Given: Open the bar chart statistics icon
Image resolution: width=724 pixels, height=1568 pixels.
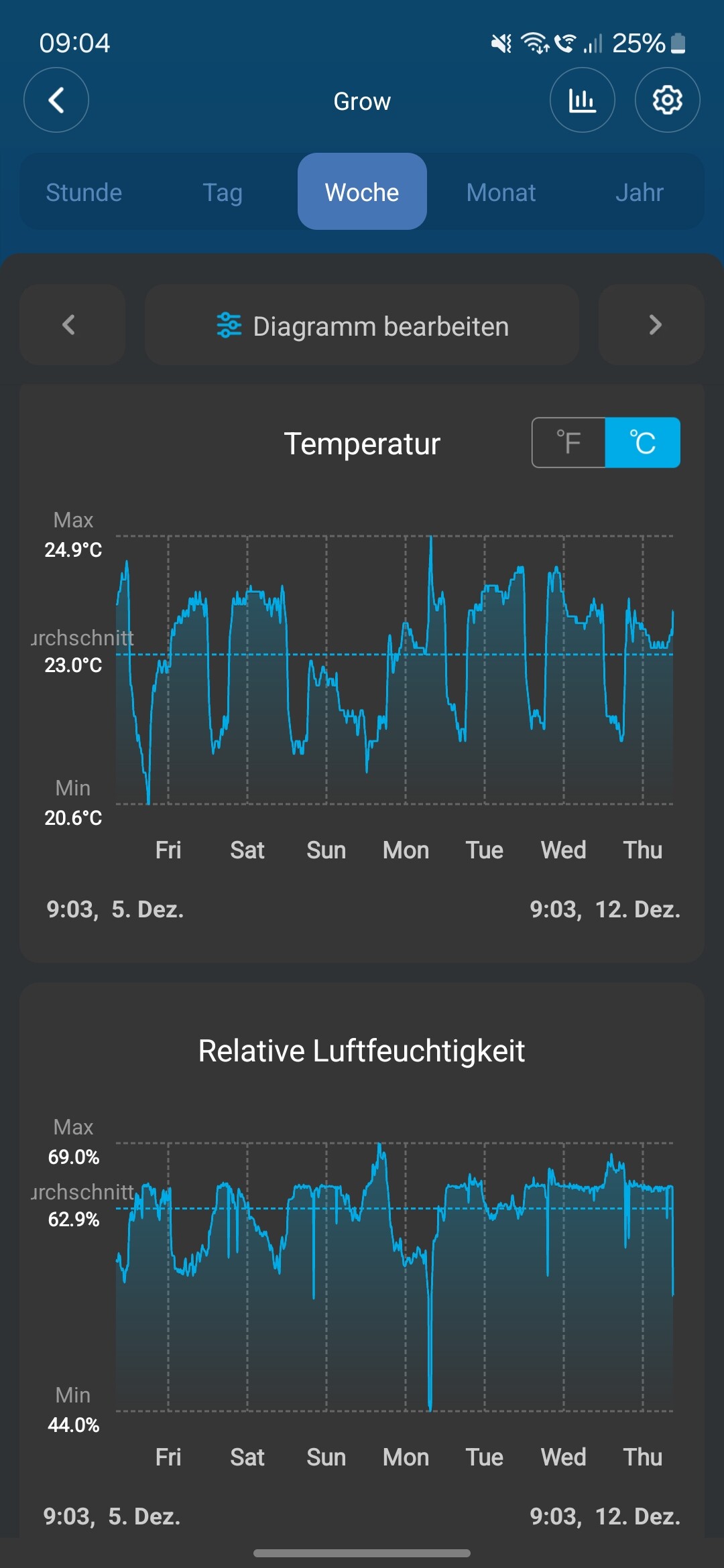Looking at the screenshot, I should point(582,101).
